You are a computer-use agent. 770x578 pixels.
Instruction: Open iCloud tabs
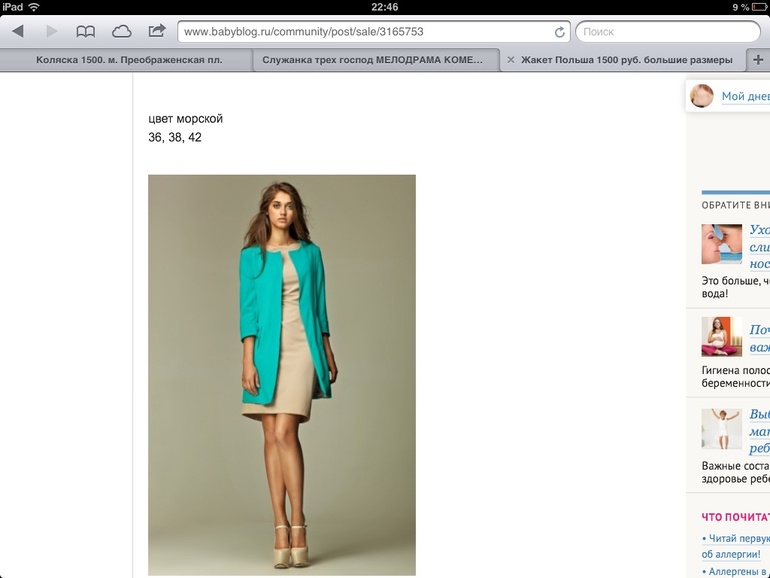pos(121,32)
